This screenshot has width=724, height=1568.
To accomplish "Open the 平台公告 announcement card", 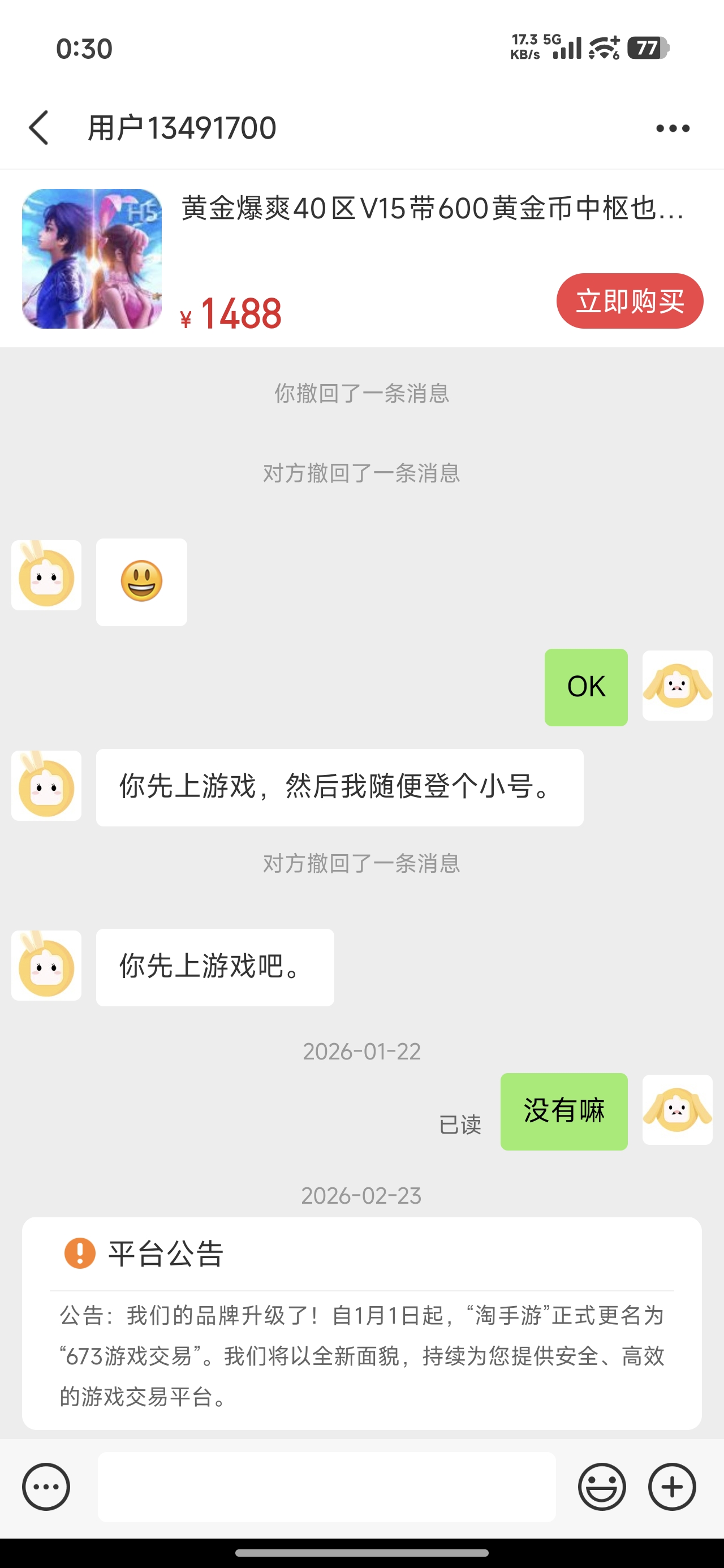I will [x=361, y=1323].
